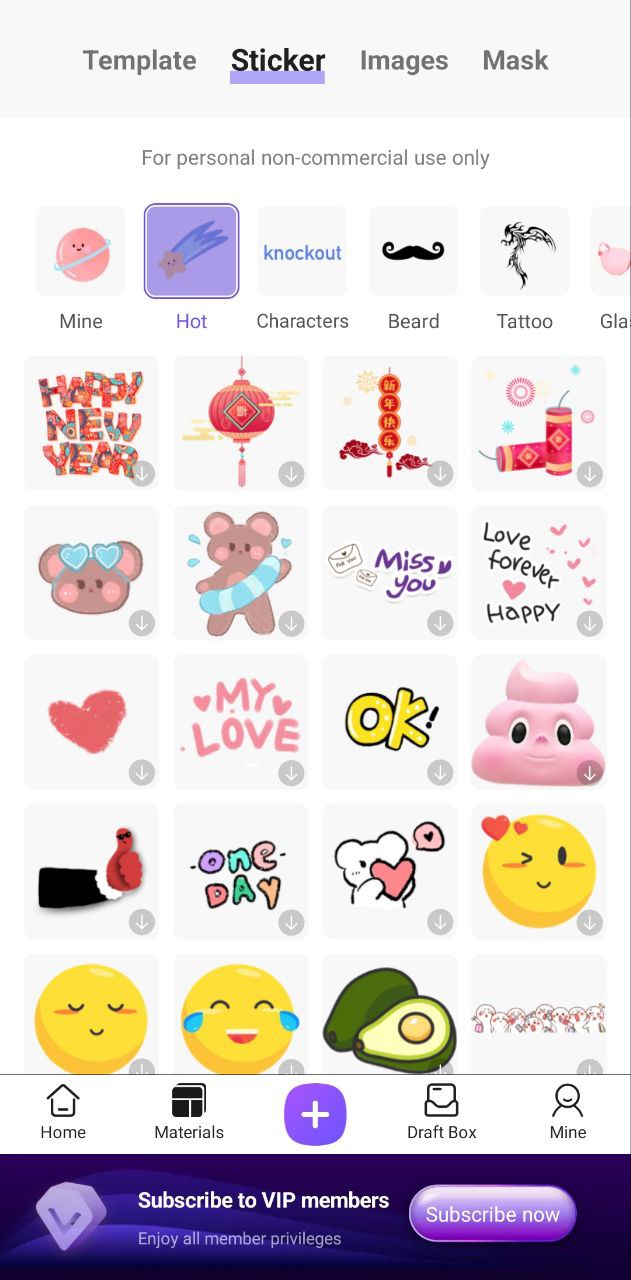631x1280 pixels.
Task: Open the Materials tab
Action: tap(189, 1112)
